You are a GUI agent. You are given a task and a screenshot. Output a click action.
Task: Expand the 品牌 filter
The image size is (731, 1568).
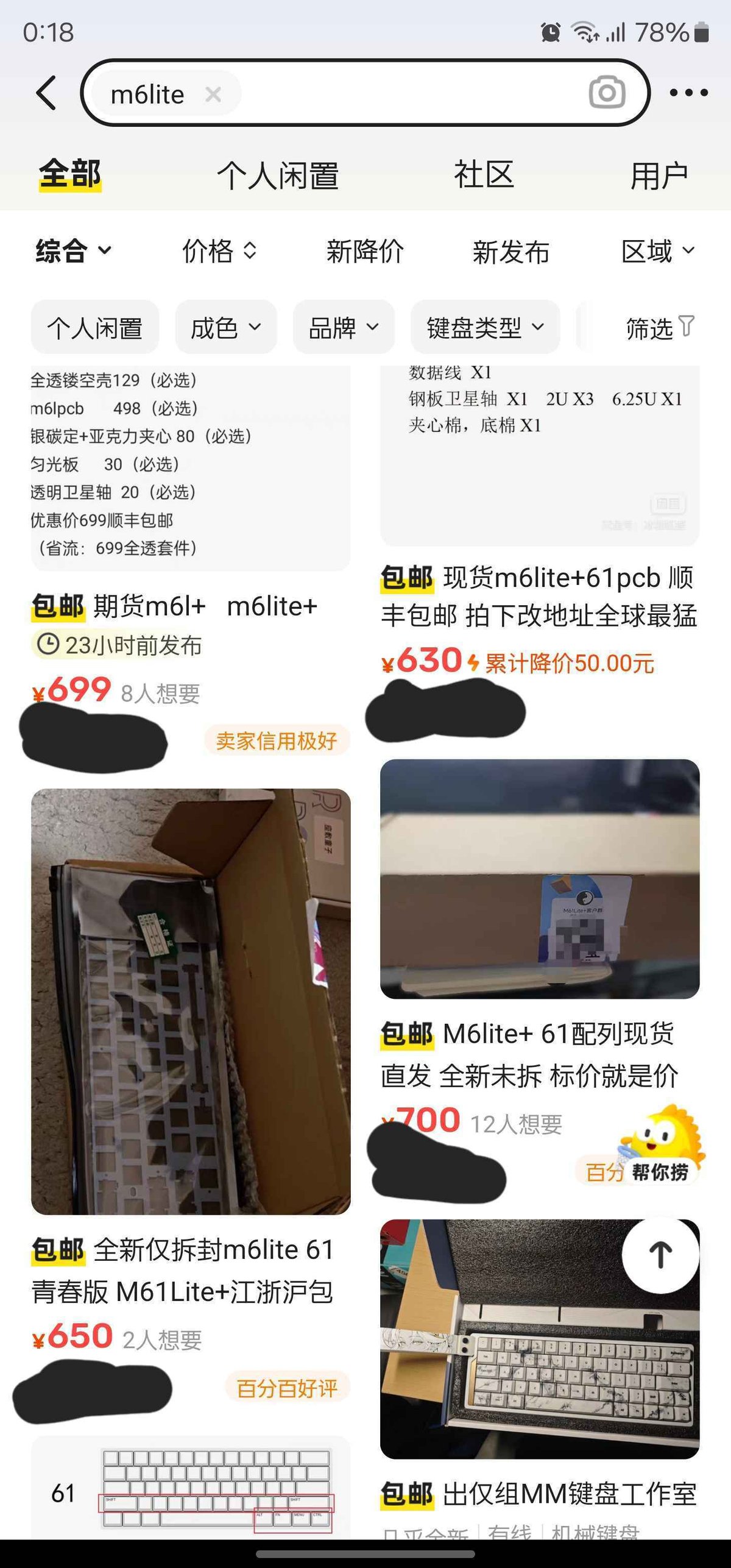[x=344, y=328]
